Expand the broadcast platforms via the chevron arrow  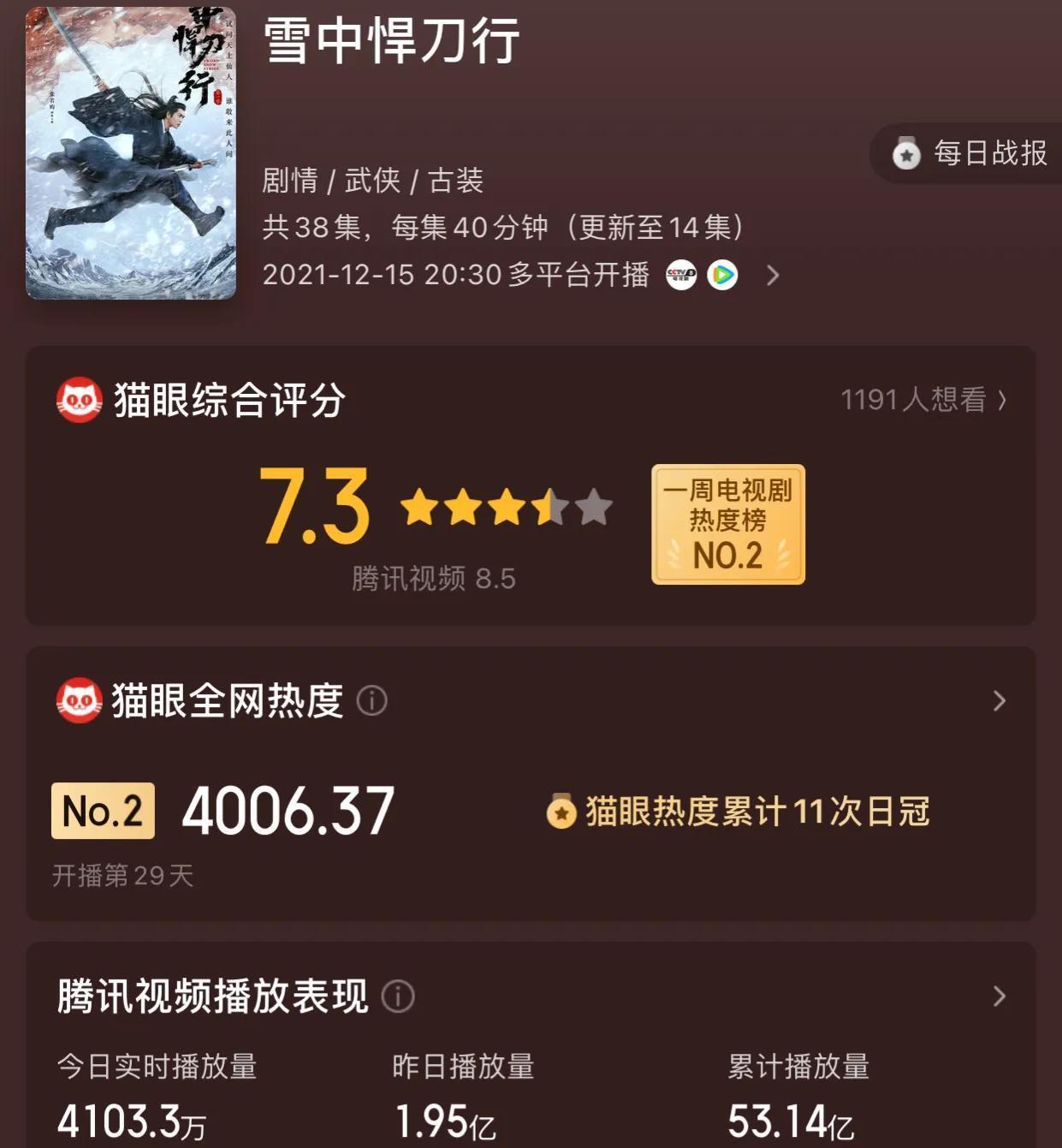(773, 276)
